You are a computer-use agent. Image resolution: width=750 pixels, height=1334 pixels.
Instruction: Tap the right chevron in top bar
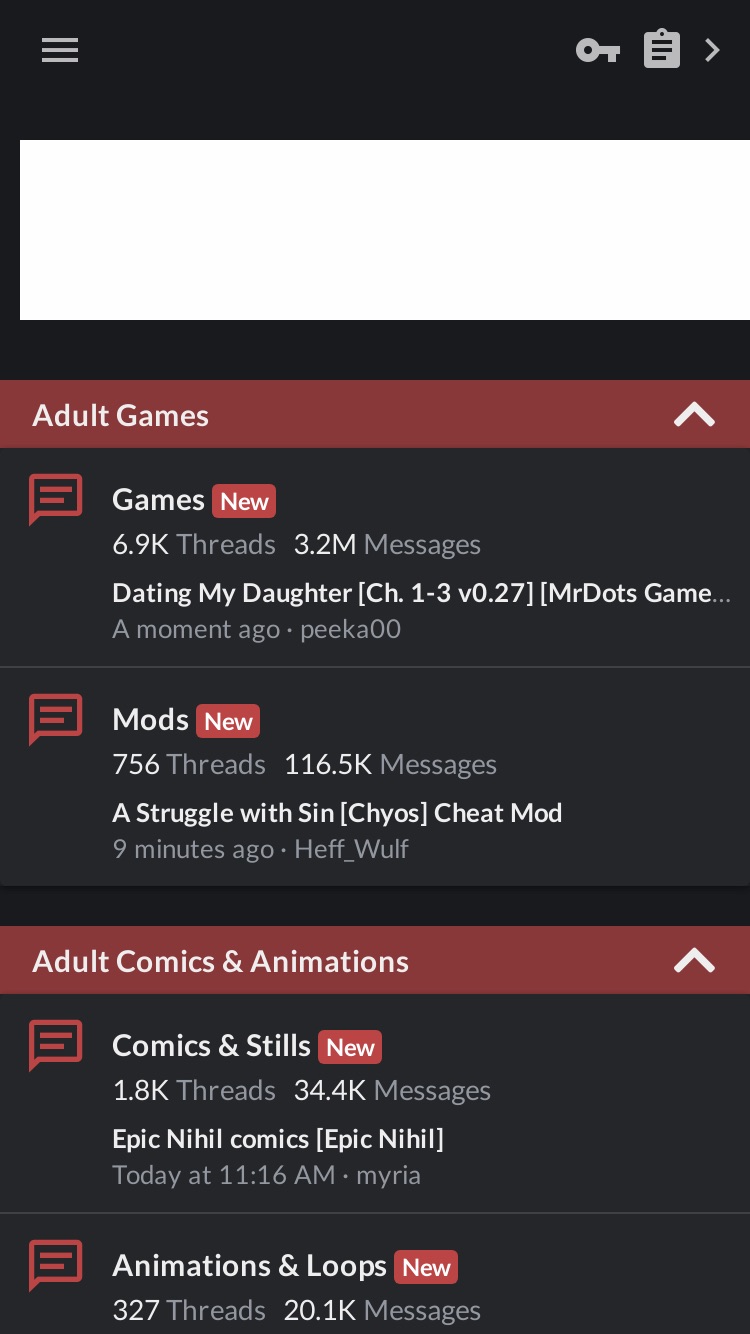point(712,50)
